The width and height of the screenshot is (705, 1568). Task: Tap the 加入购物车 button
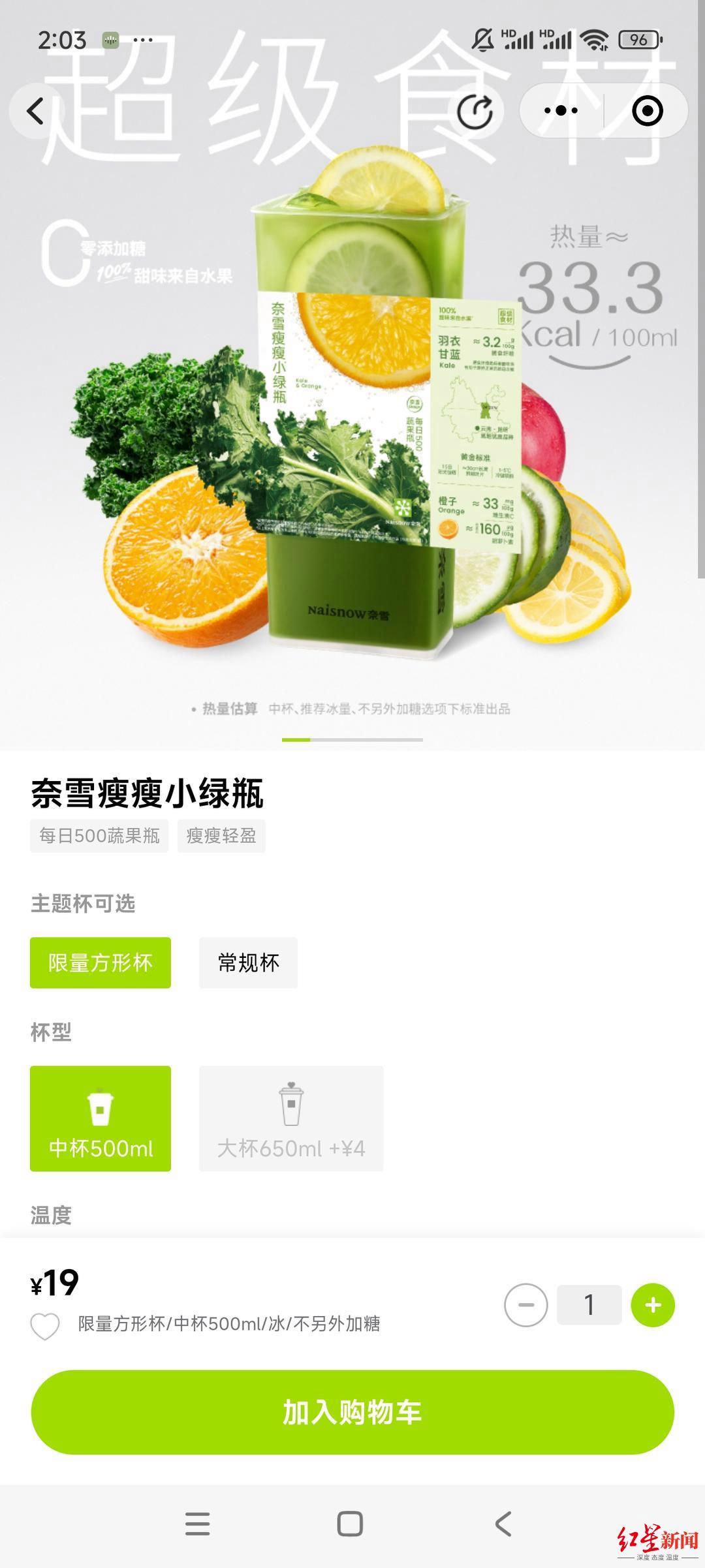pos(352,1413)
